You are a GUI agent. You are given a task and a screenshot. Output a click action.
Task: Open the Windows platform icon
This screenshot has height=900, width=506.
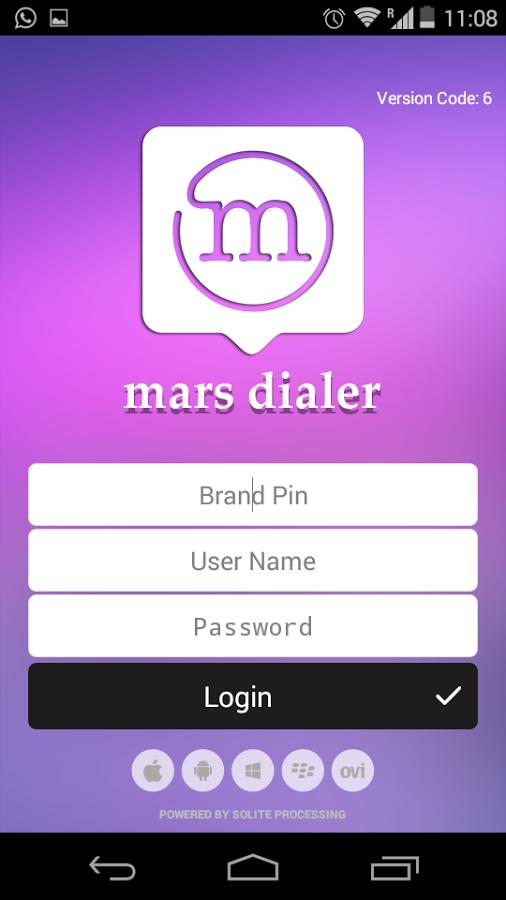point(252,770)
